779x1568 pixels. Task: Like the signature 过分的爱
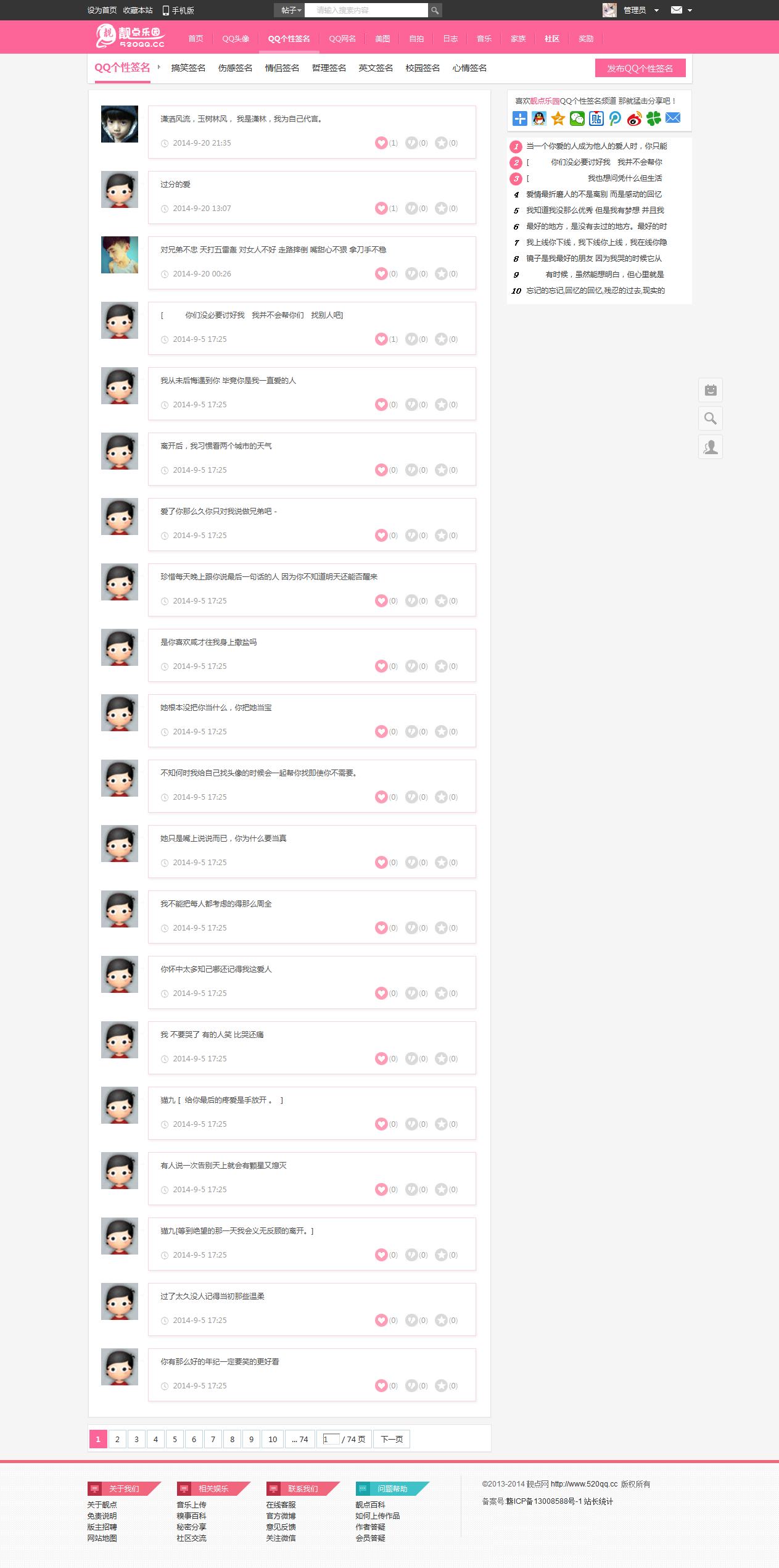pos(381,209)
